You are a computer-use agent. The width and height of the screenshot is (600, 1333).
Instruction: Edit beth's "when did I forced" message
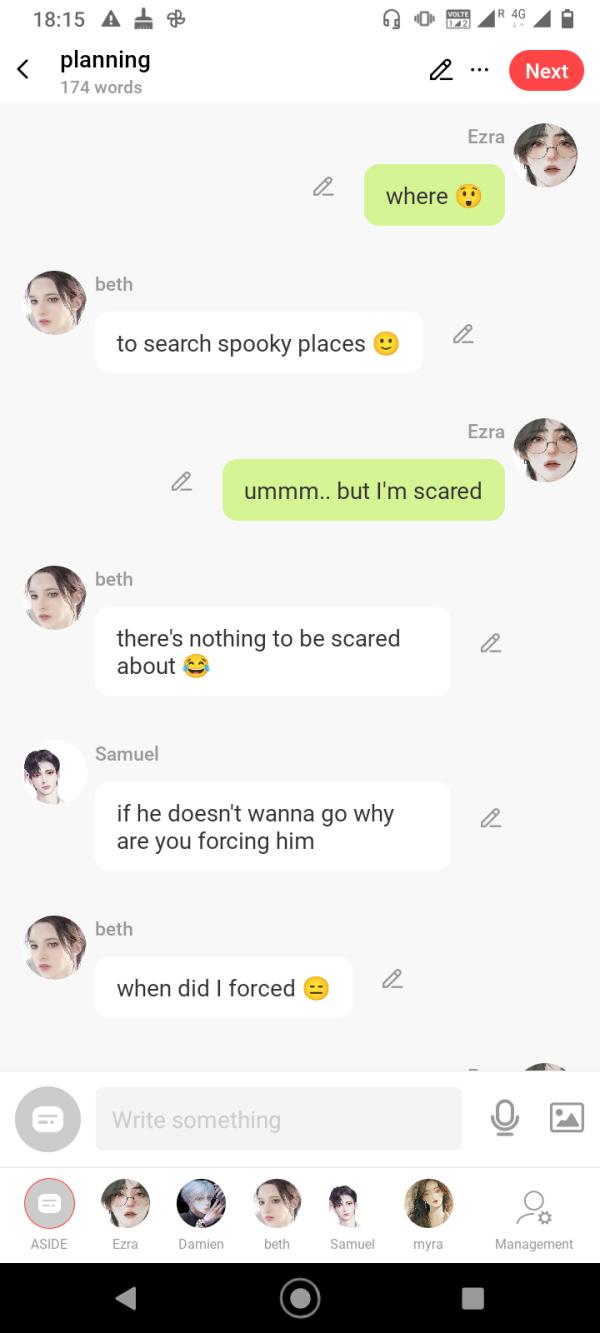coord(392,979)
